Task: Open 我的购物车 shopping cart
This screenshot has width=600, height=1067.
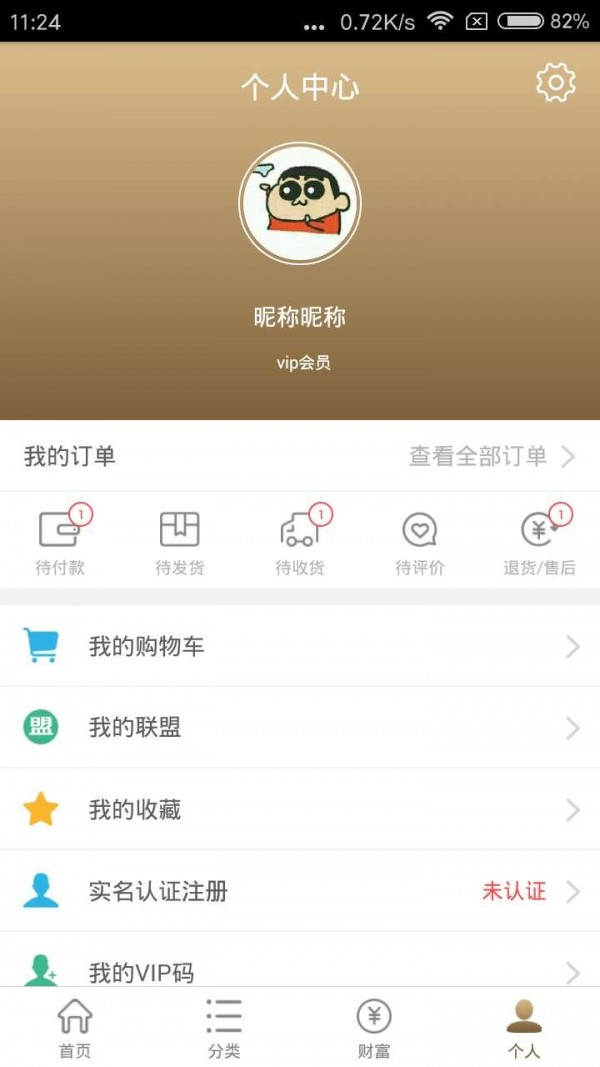Action: [300, 646]
